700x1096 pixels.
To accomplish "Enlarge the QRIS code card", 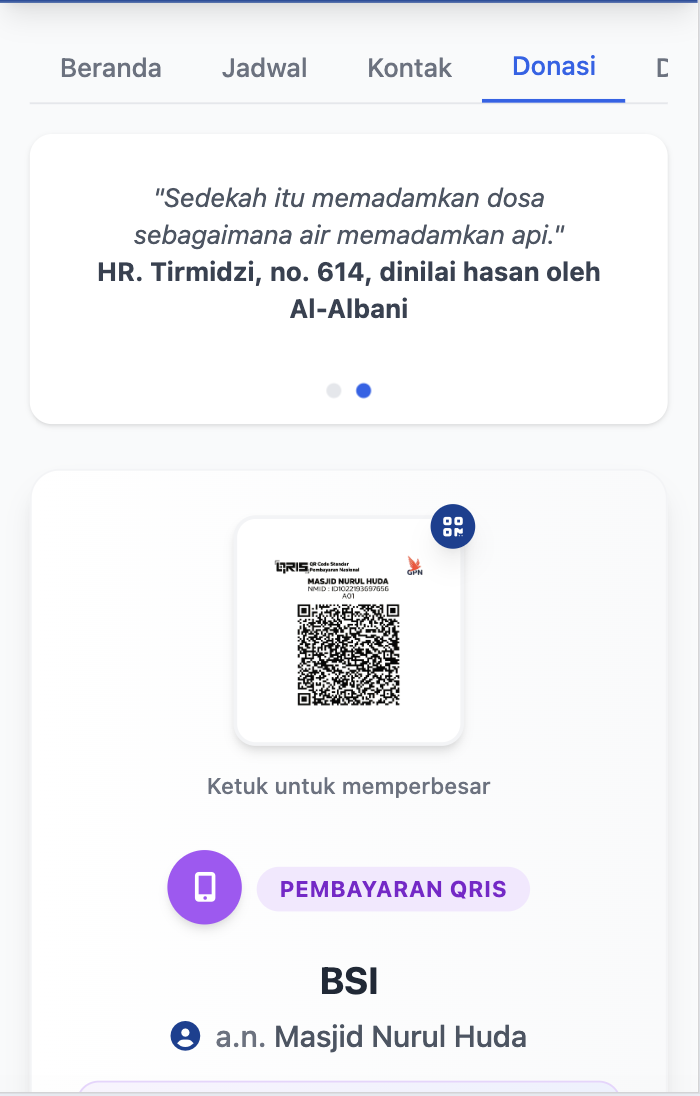I will 349,632.
